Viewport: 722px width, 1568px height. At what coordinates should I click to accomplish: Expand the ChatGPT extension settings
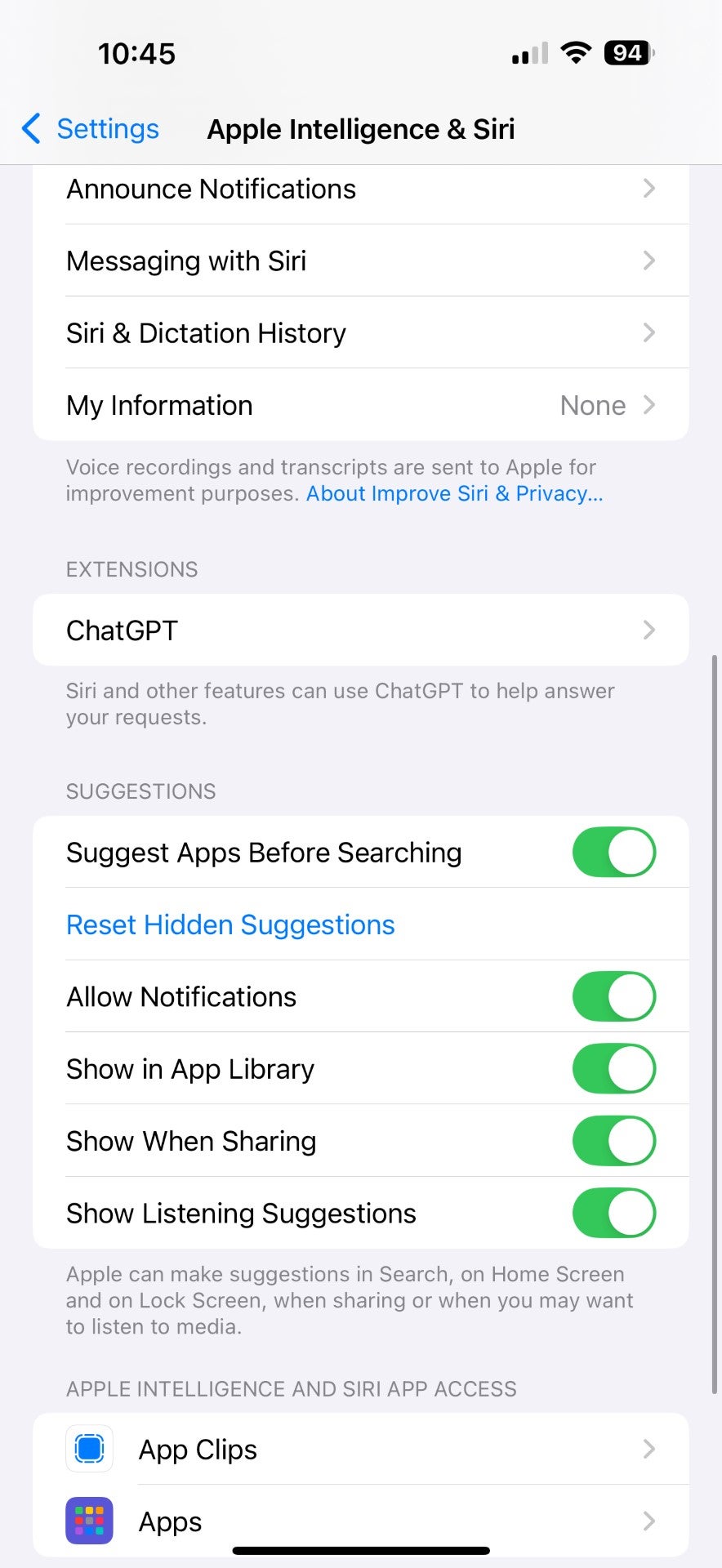[x=361, y=630]
